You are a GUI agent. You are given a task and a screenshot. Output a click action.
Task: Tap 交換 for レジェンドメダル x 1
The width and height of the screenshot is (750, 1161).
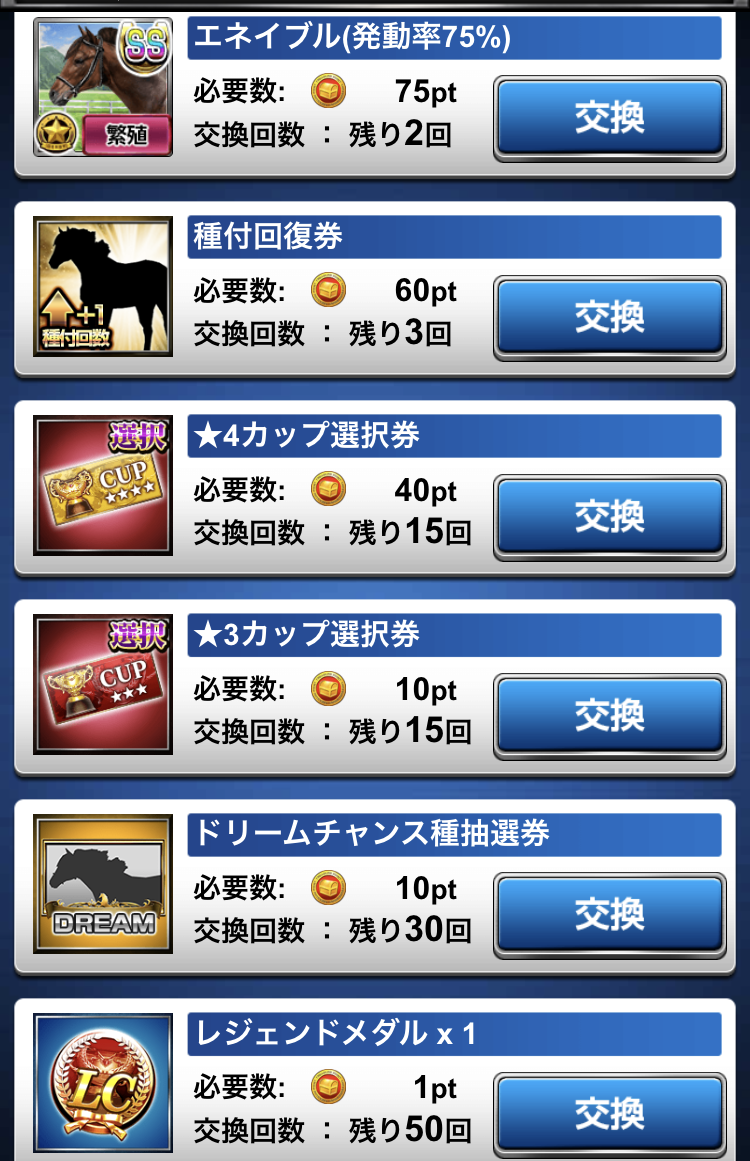(609, 1113)
